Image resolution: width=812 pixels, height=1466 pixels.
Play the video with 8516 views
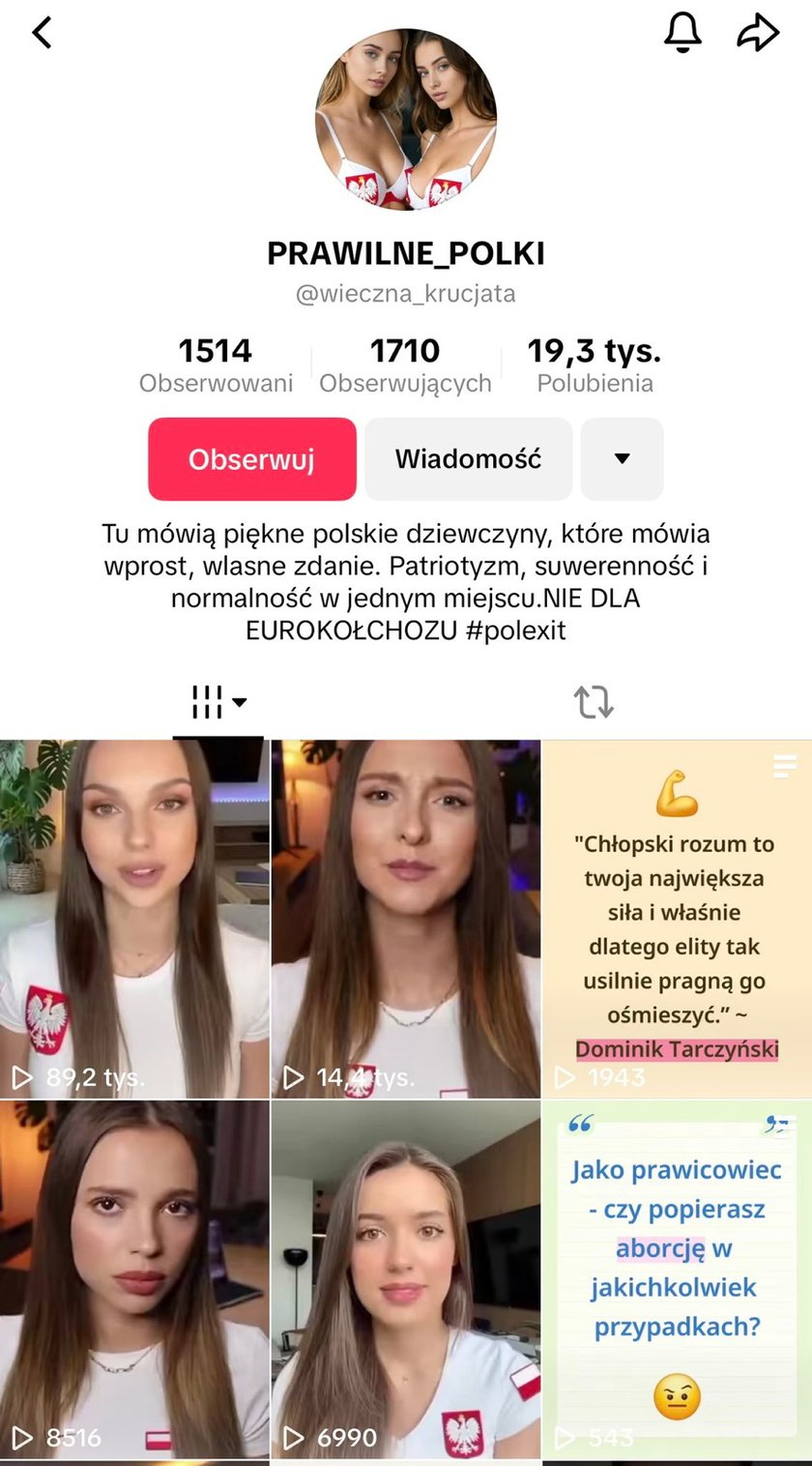pyautogui.click(x=134, y=1278)
